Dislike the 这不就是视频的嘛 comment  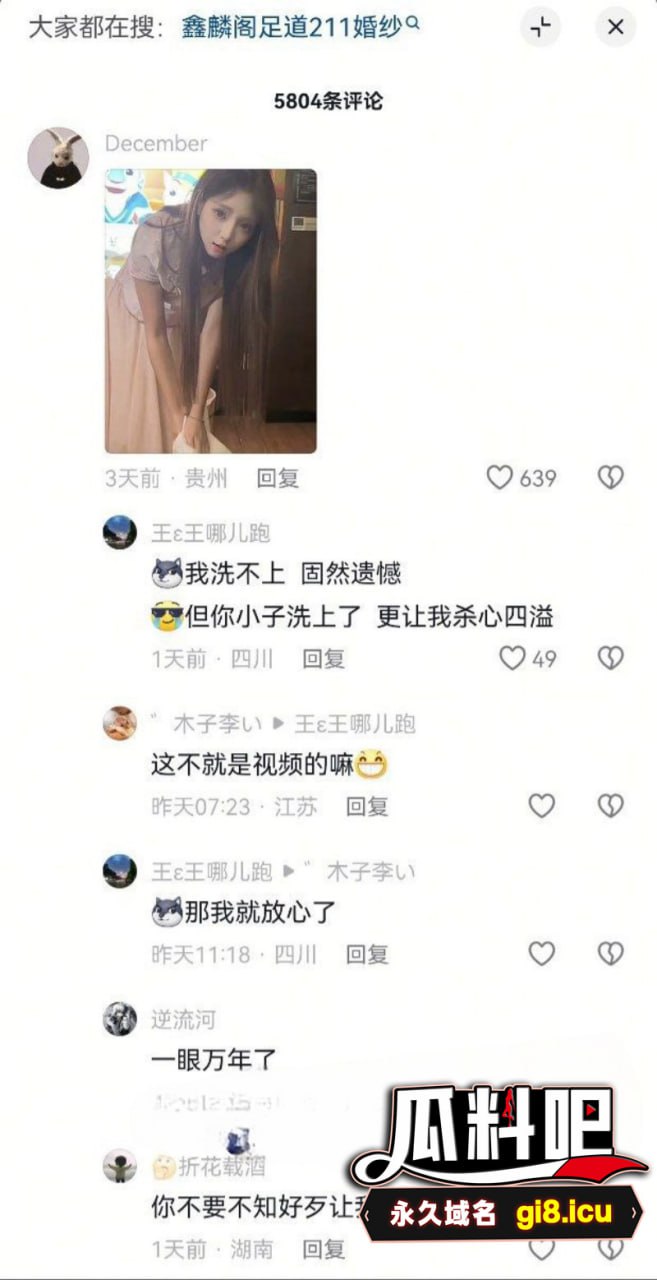610,806
